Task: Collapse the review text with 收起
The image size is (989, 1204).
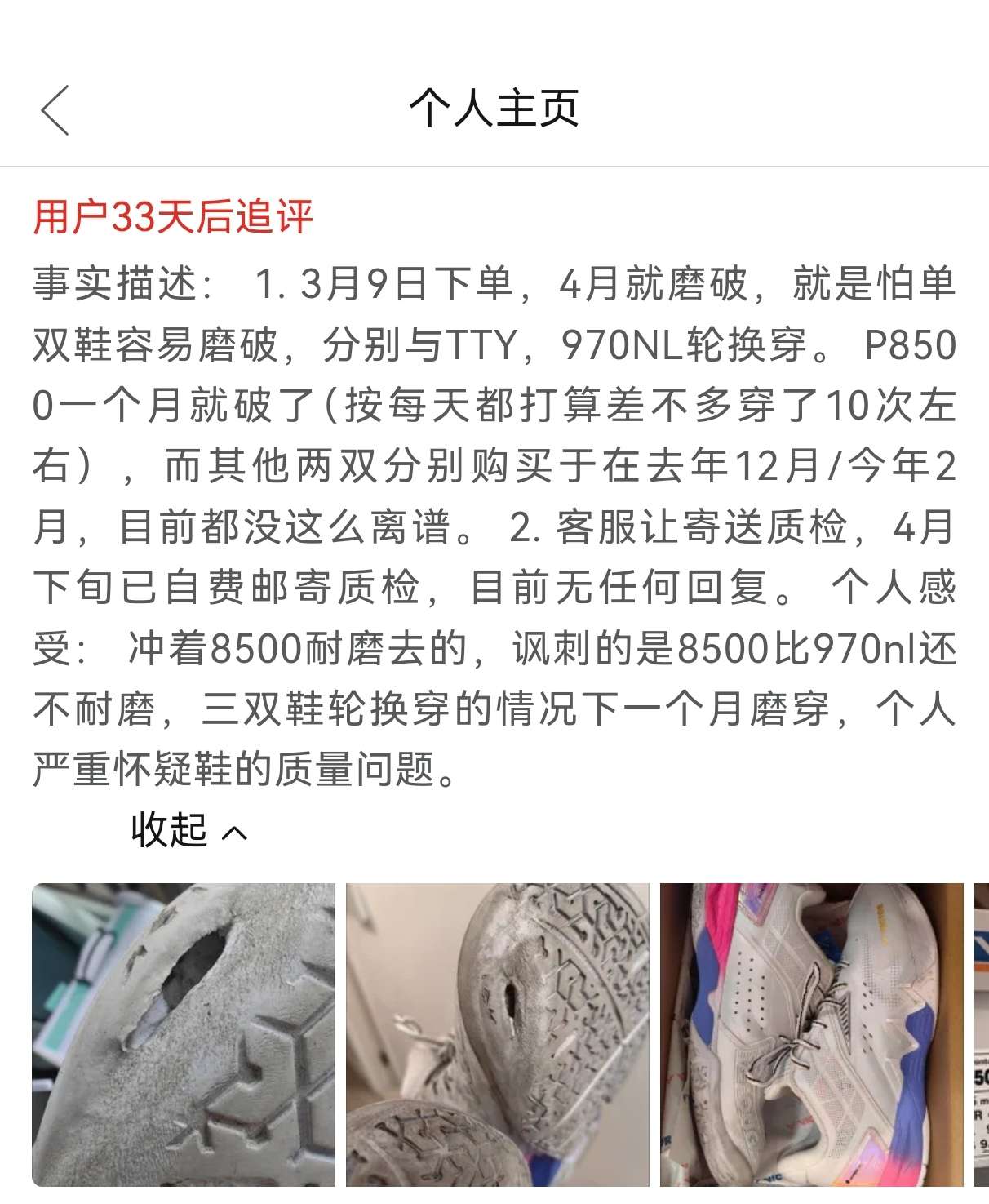Action: tap(188, 830)
